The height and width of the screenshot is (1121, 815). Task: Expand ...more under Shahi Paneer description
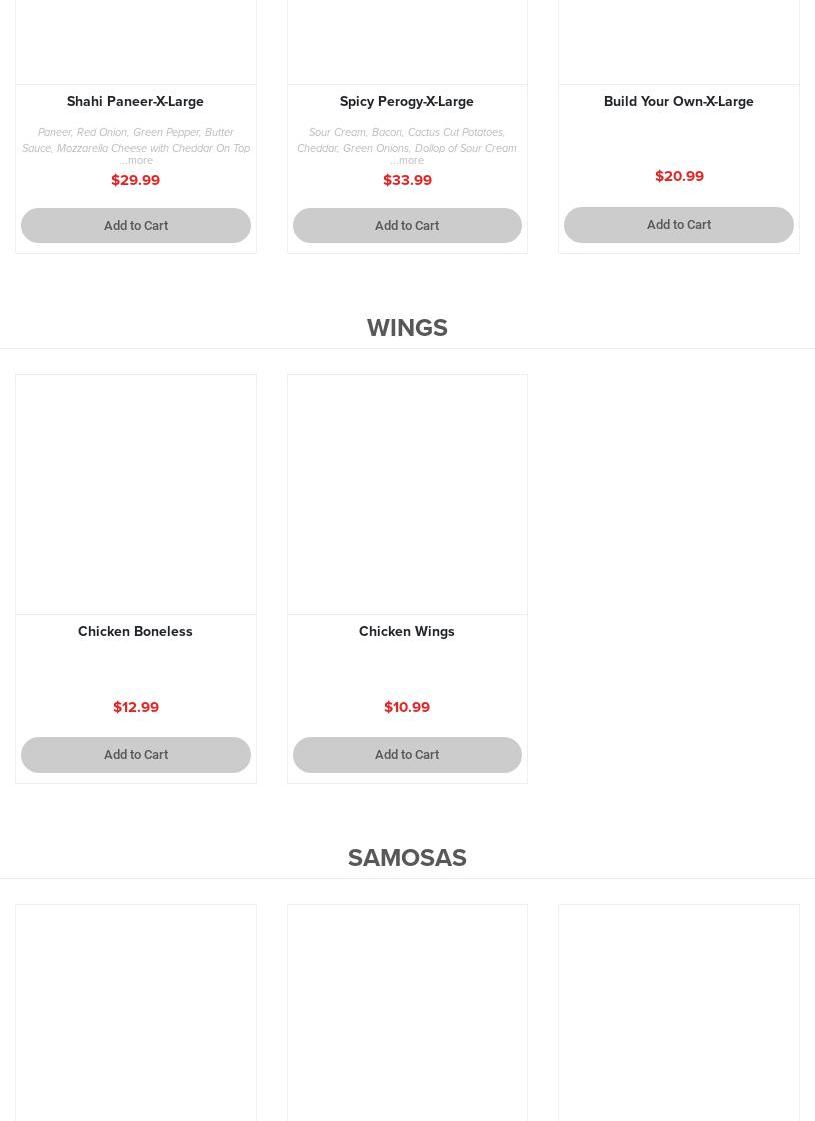pyautogui.click(x=136, y=161)
